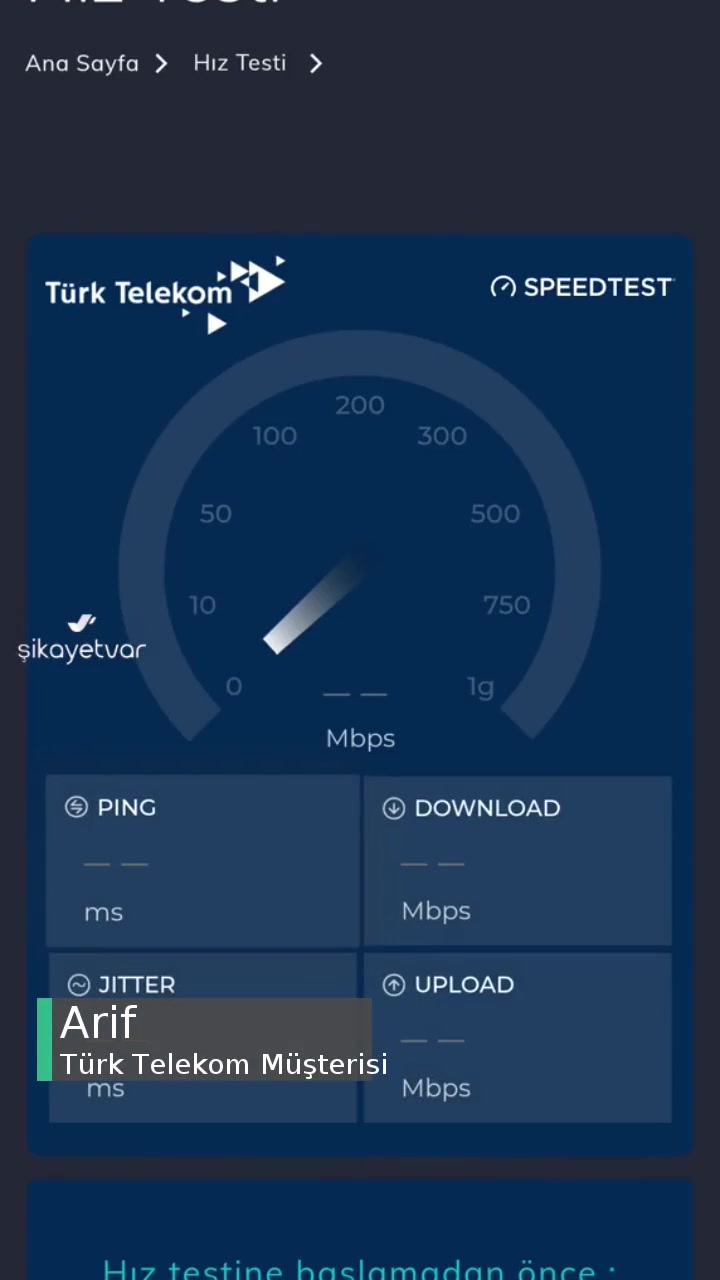Select the PING lightning bolt icon
720x1280 pixels.
79,808
